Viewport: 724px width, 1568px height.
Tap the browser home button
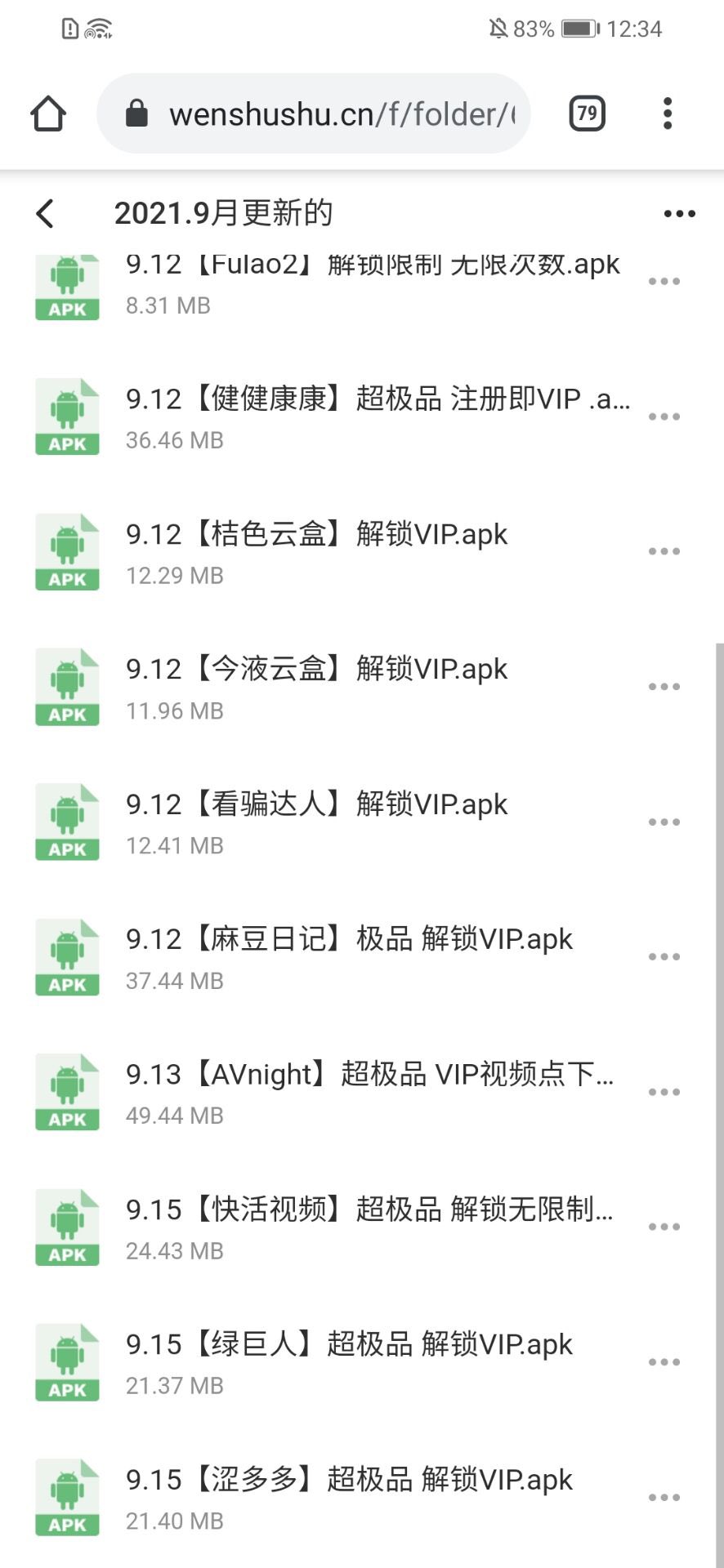[48, 114]
